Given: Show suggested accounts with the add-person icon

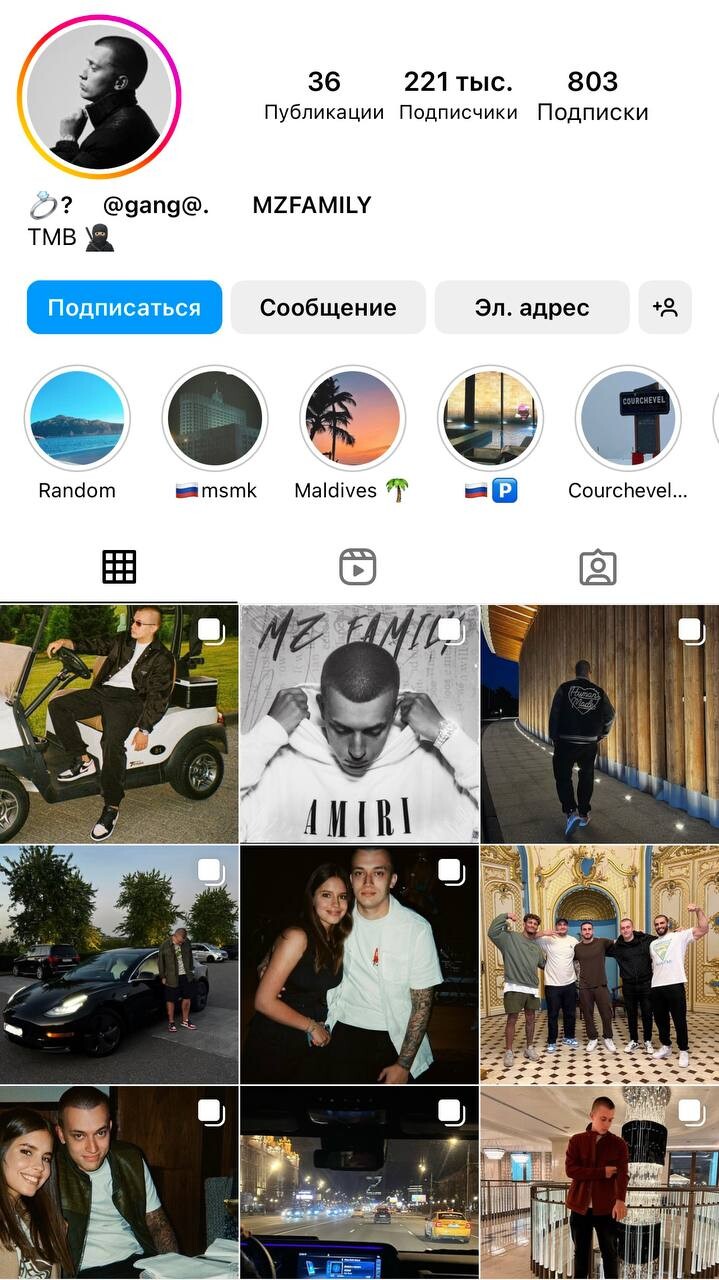Looking at the screenshot, I should click(x=665, y=307).
